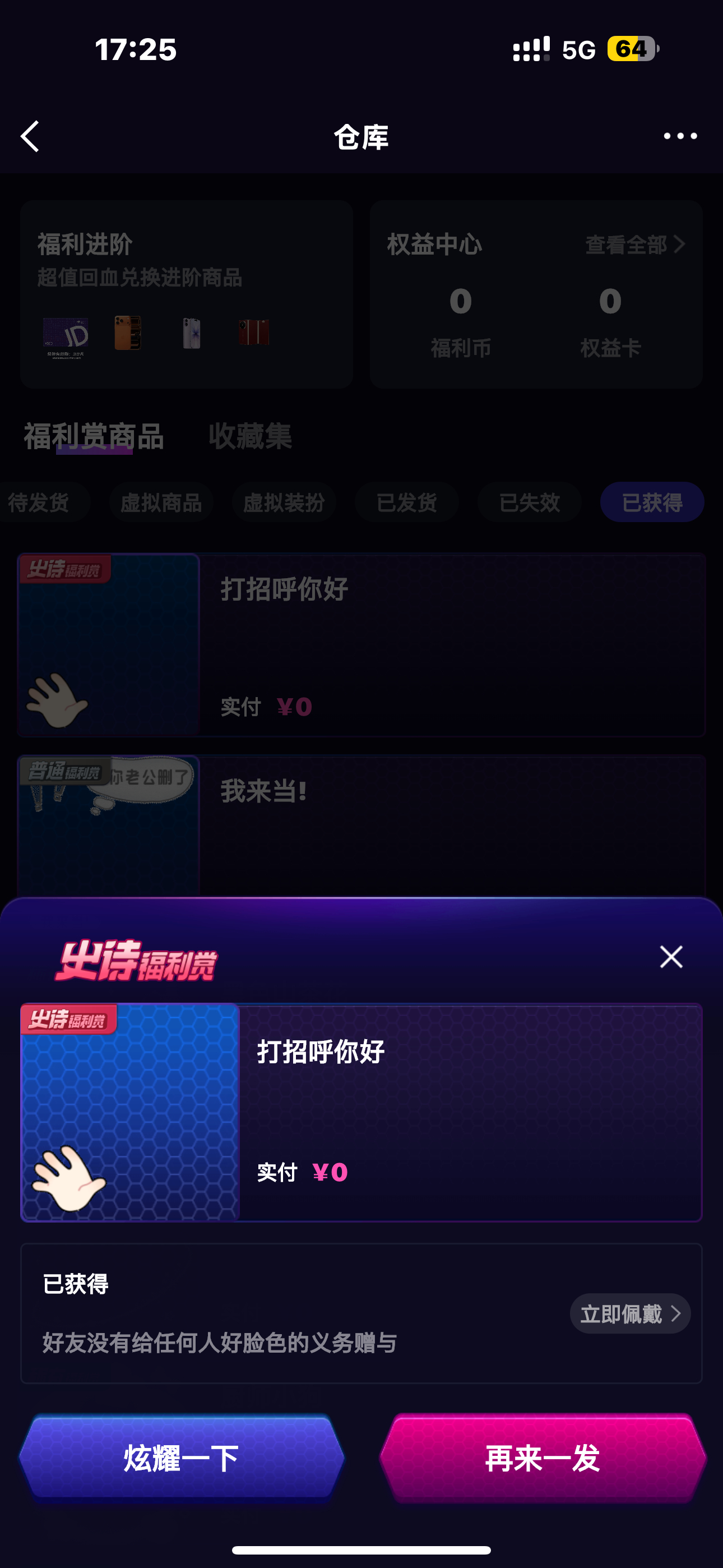The height and width of the screenshot is (1568, 723).
Task: Toggle the 已失效 filter
Action: click(x=529, y=501)
